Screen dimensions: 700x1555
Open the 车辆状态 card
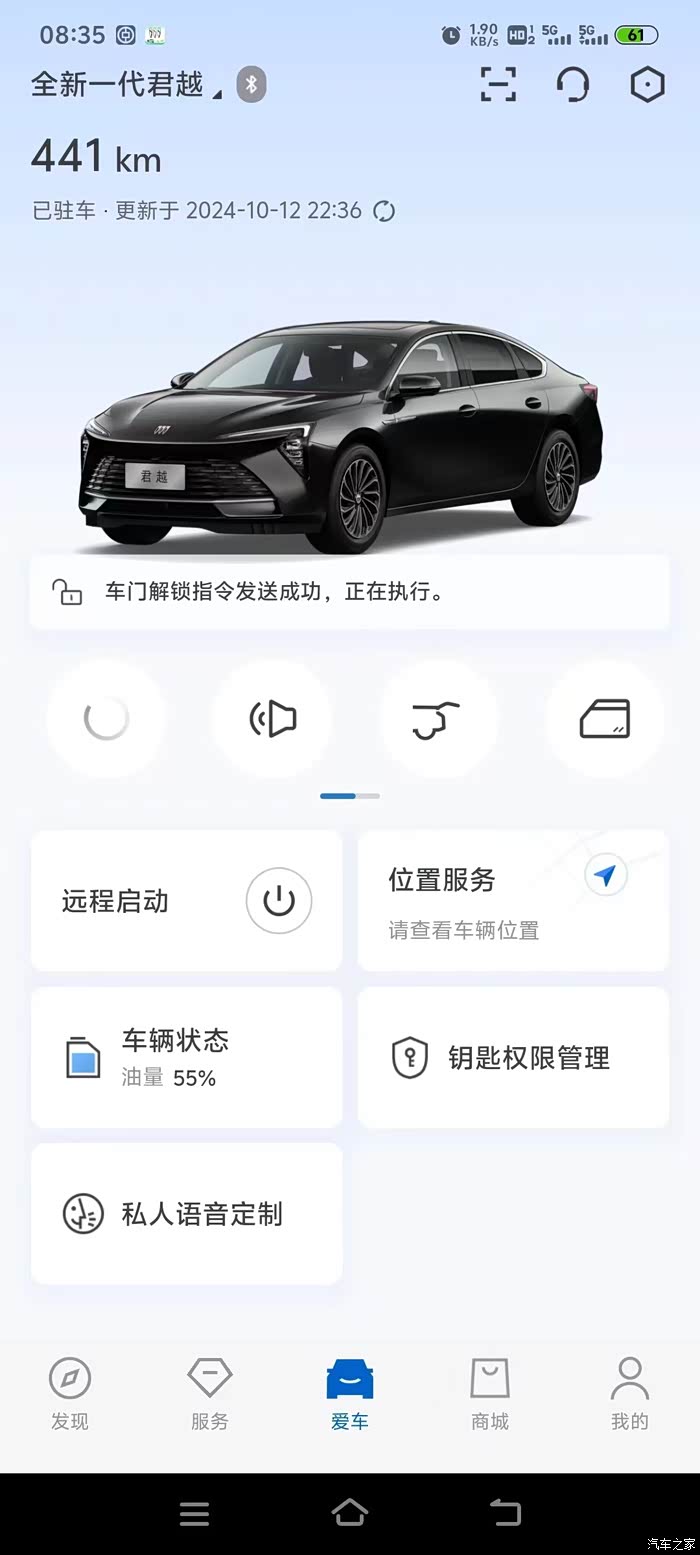click(187, 1058)
